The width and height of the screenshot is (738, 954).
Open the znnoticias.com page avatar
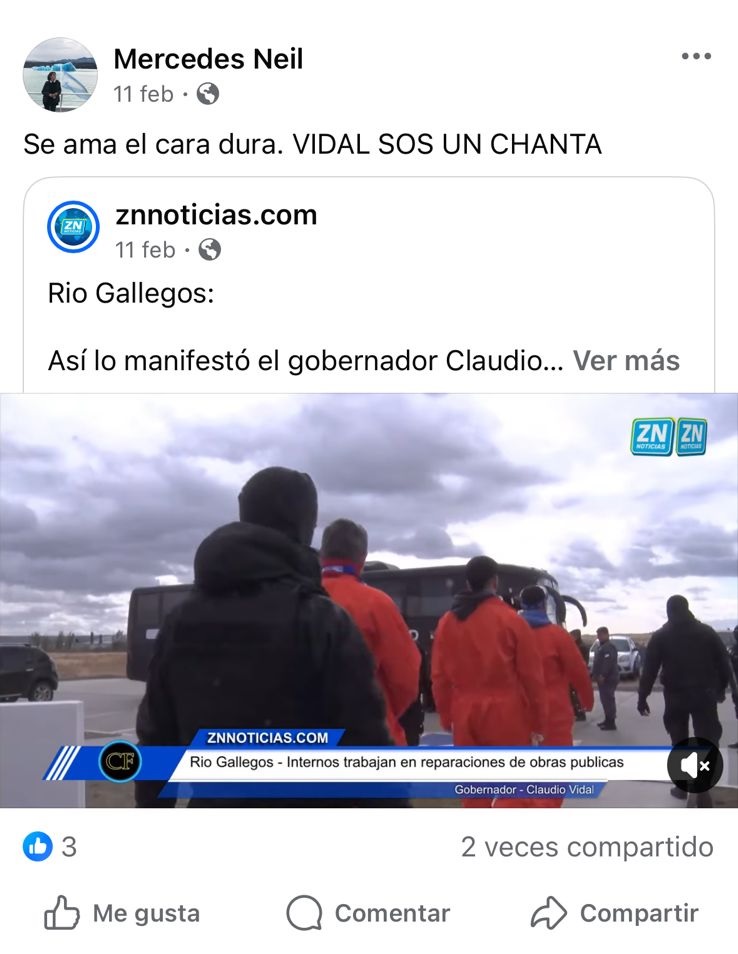(74, 227)
